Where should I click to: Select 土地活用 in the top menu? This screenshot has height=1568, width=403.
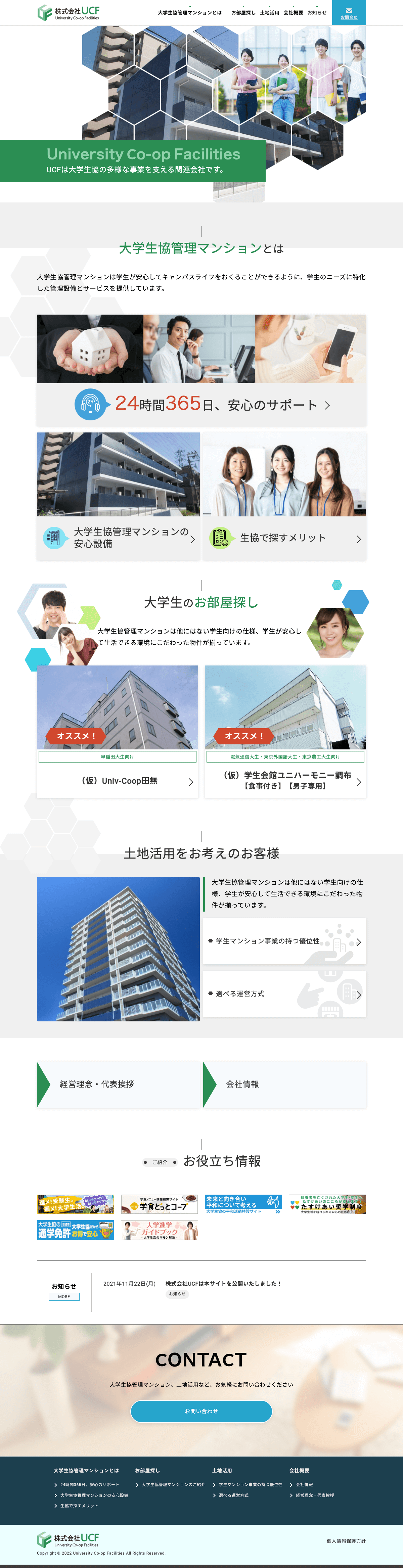(x=269, y=13)
